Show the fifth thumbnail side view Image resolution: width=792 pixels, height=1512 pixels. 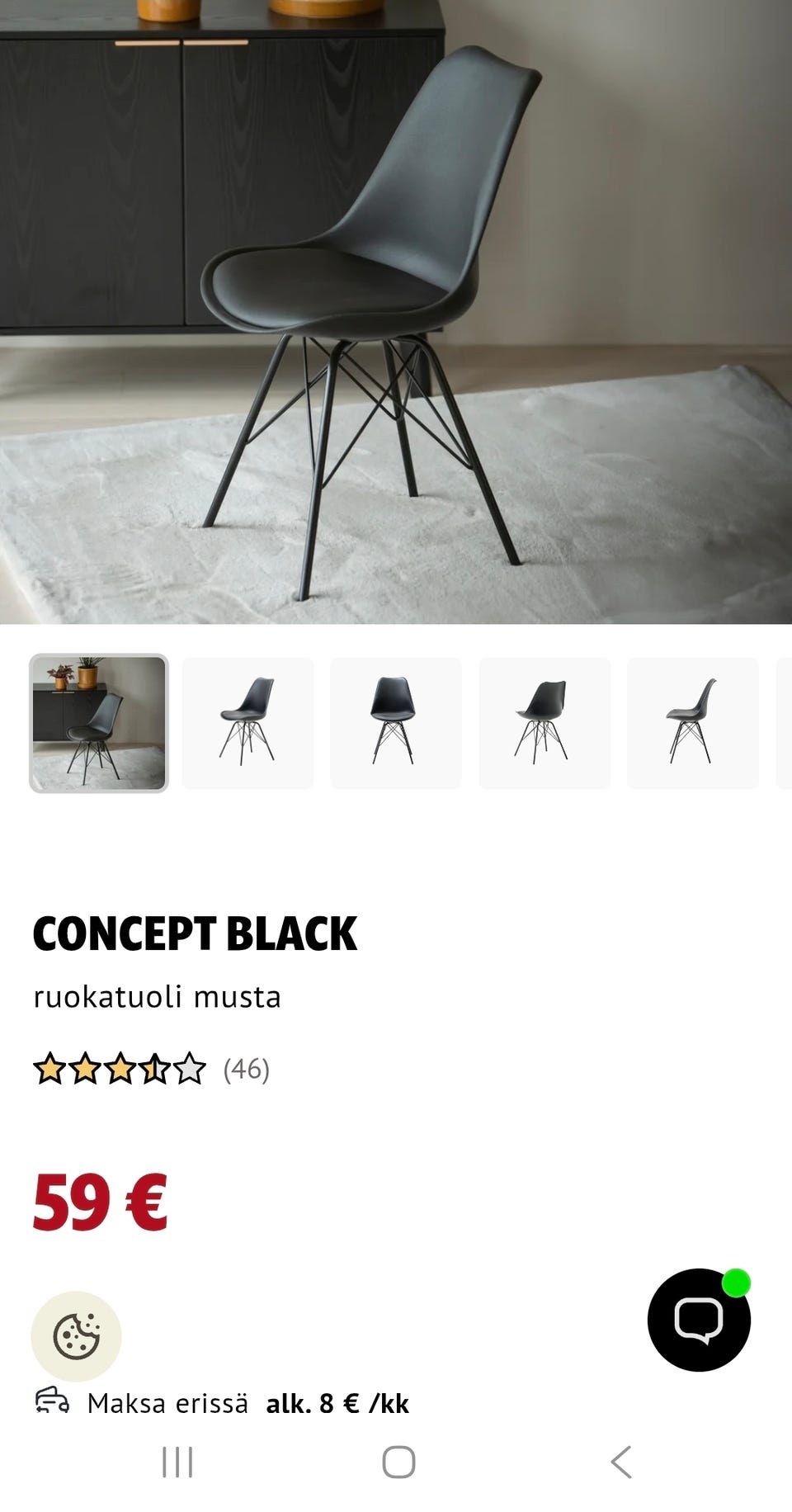[693, 723]
